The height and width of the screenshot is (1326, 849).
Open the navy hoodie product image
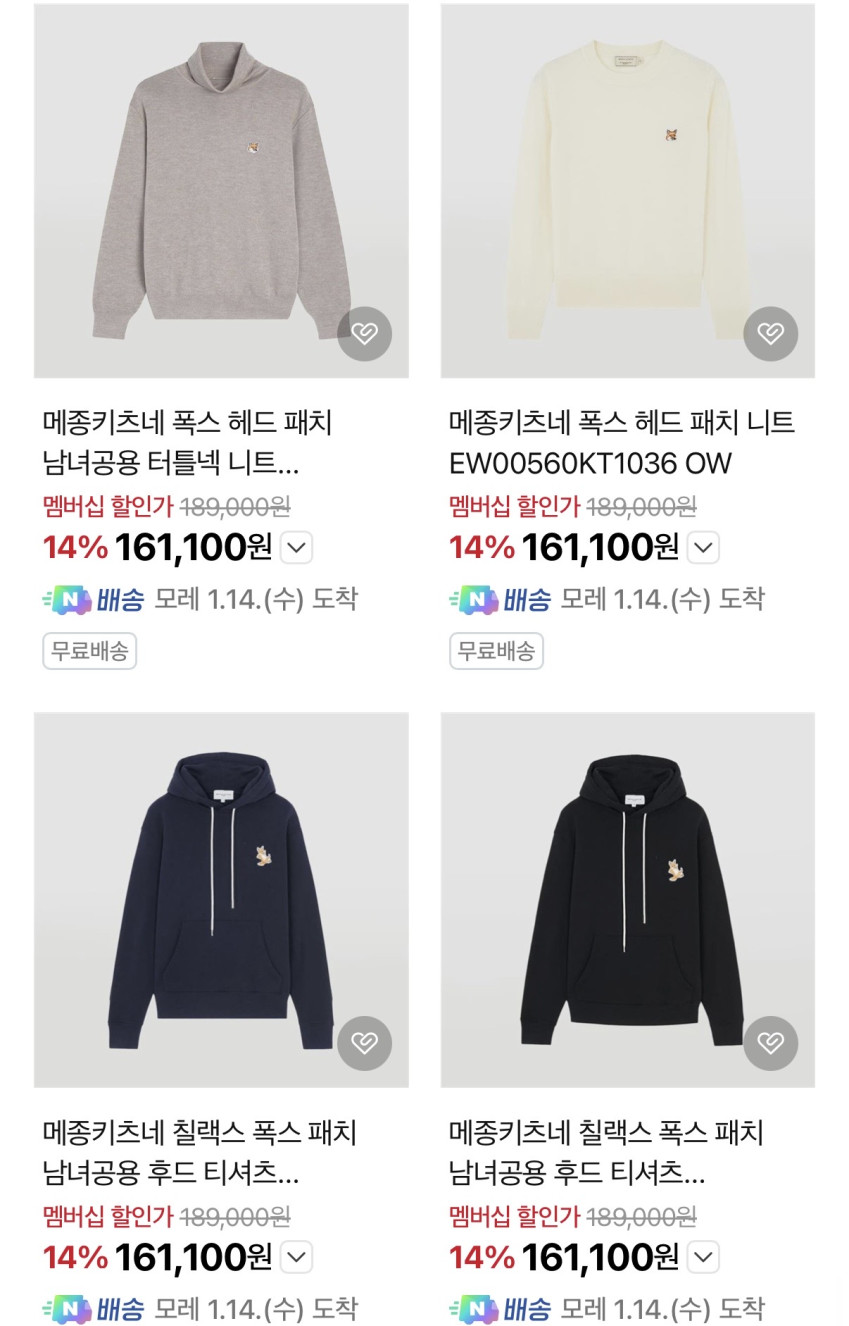click(221, 899)
